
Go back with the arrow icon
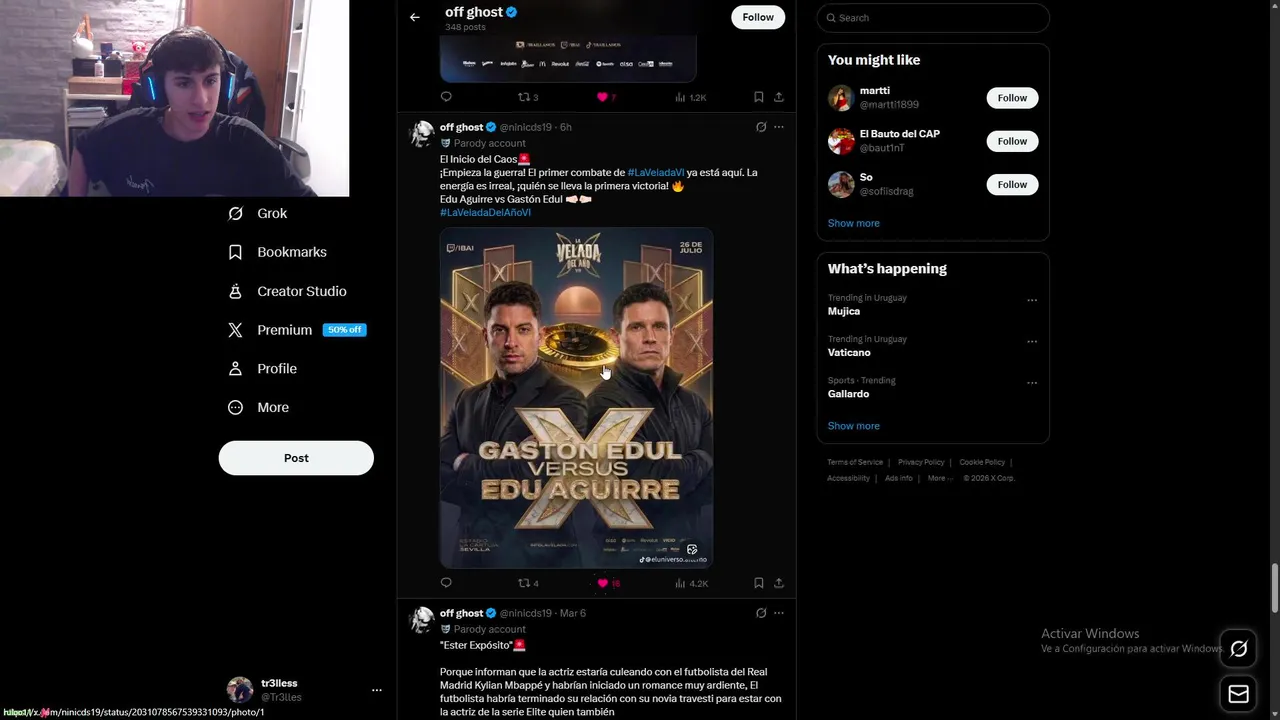coord(414,17)
